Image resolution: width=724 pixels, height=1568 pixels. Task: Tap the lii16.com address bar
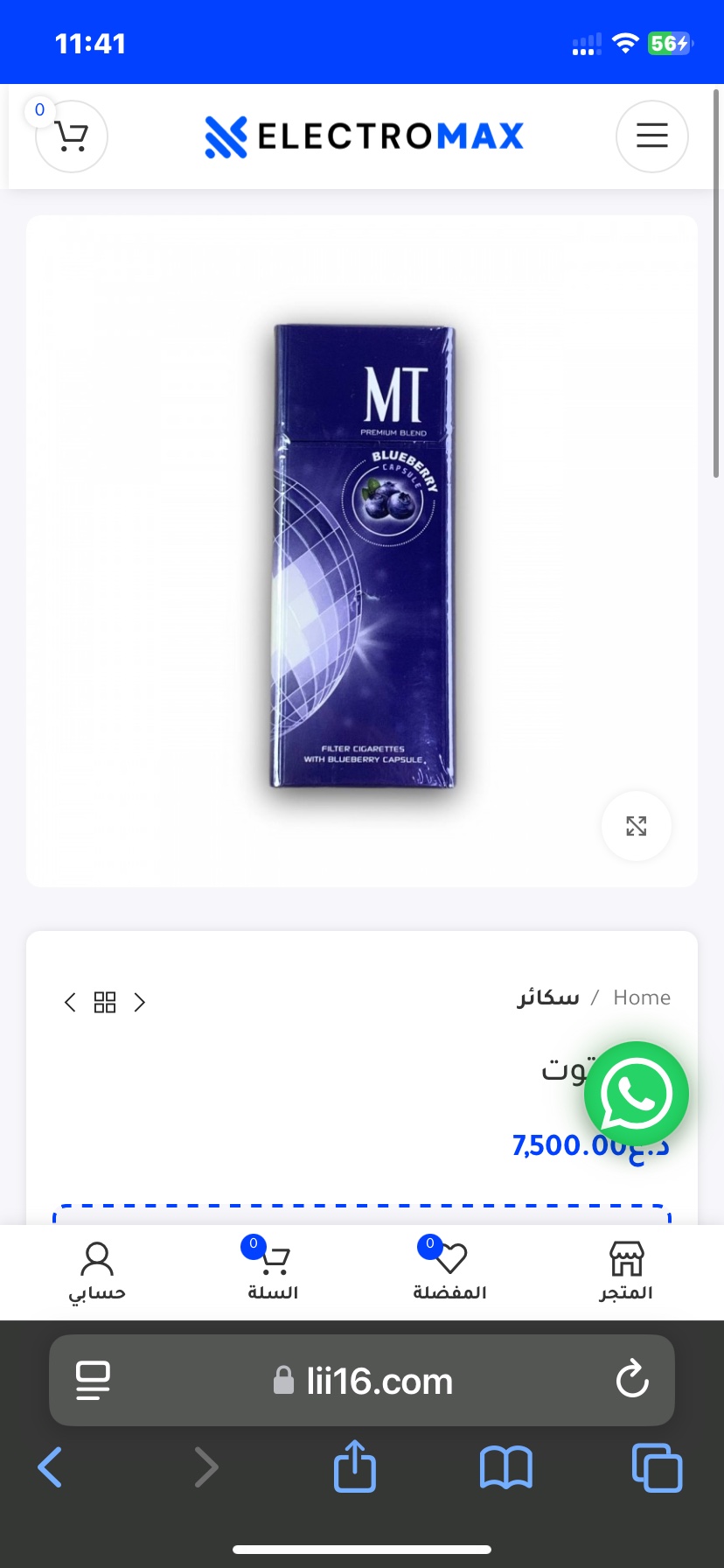[378, 1382]
